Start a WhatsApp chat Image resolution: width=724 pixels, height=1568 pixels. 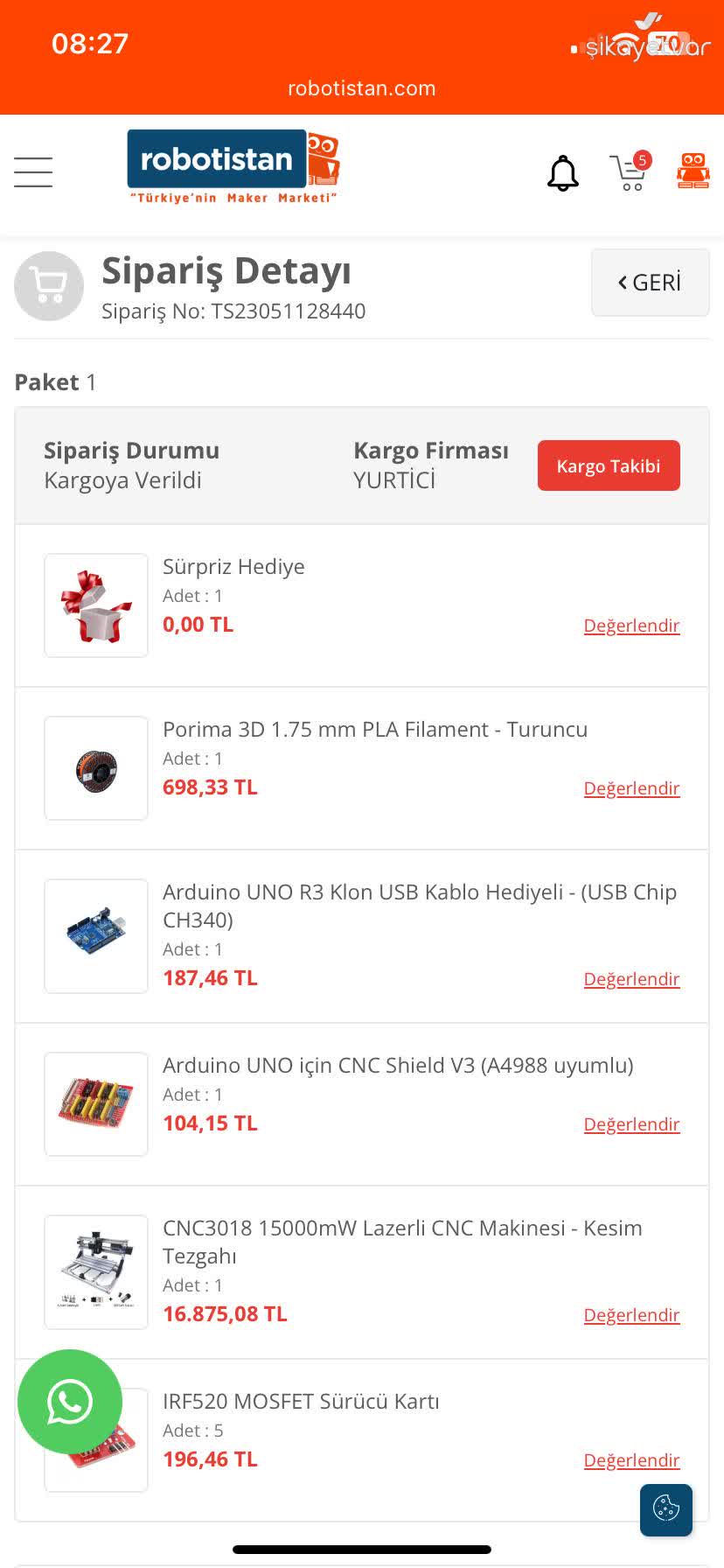pyautogui.click(x=70, y=1402)
